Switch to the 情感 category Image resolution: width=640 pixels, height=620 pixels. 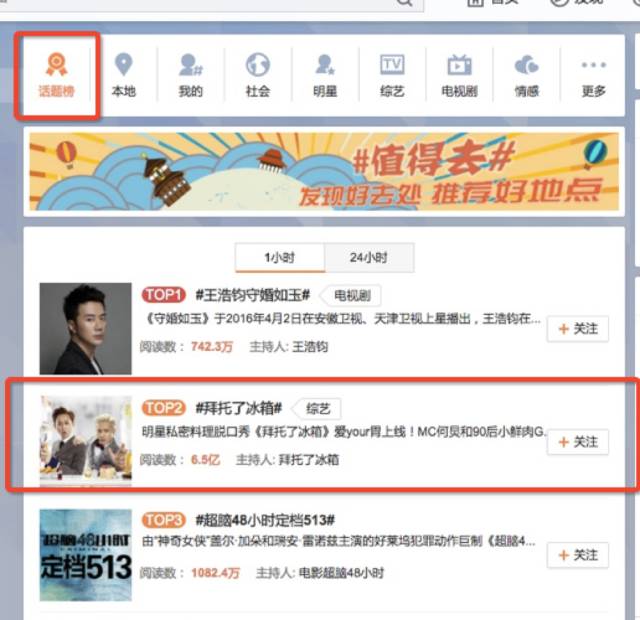point(526,76)
